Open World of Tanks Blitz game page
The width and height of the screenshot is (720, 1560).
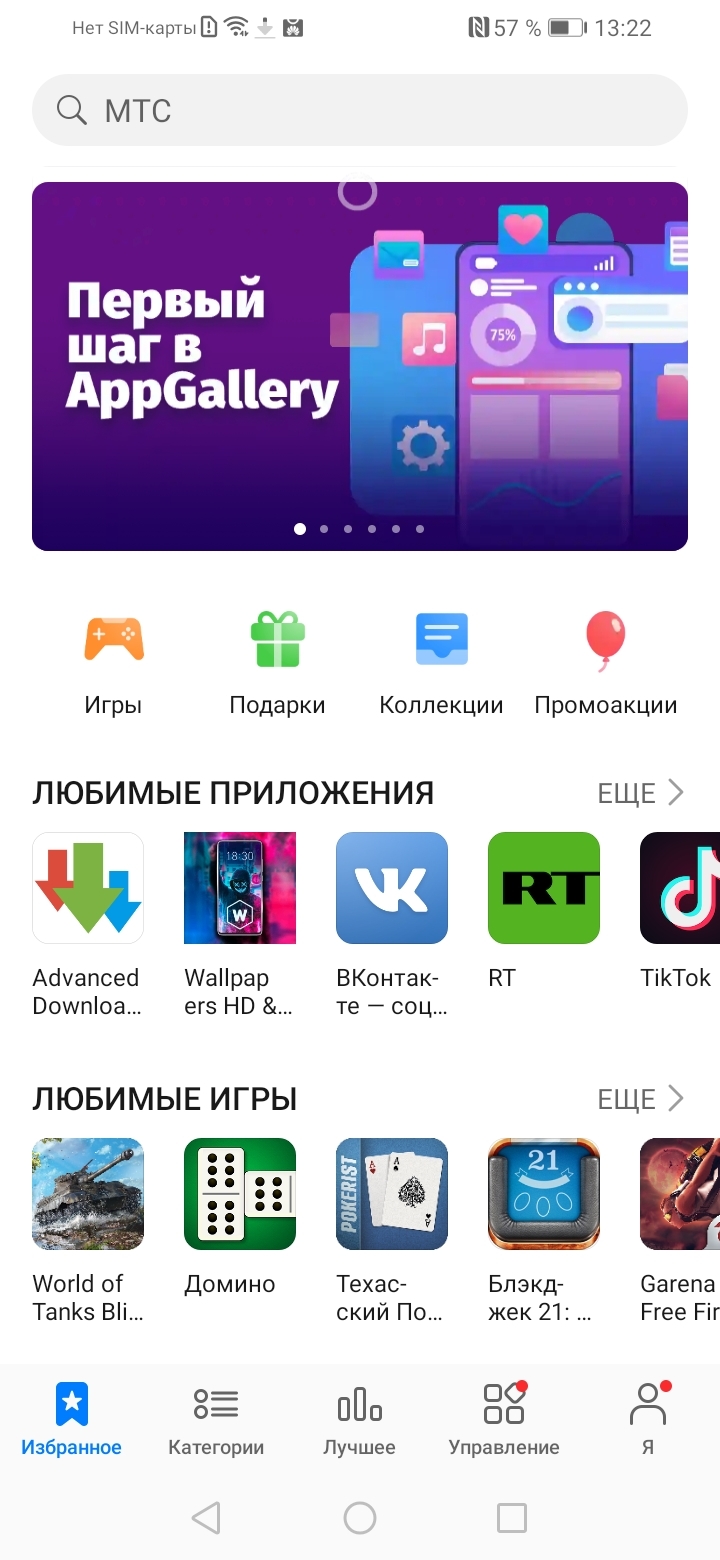point(88,1193)
